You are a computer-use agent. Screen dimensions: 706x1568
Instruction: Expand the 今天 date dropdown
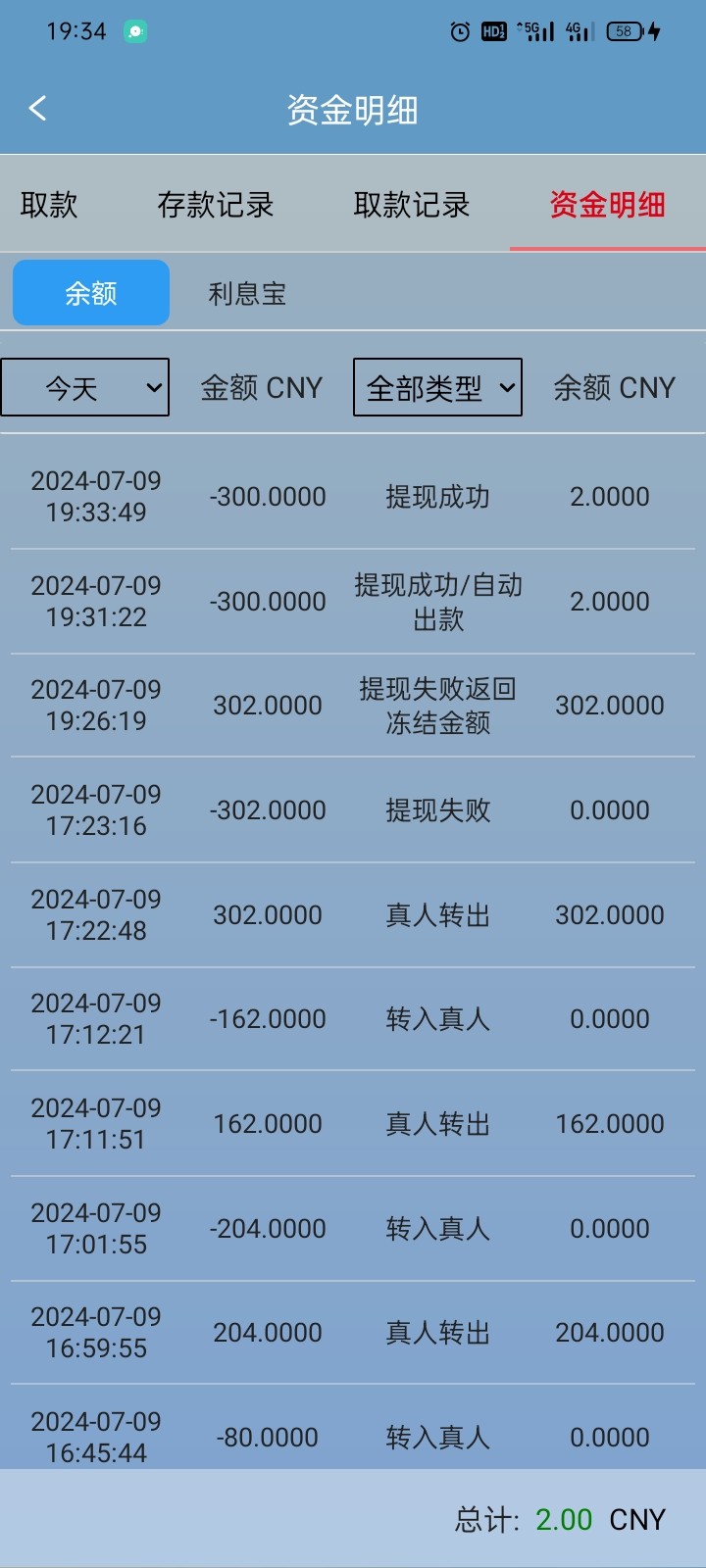[x=85, y=387]
